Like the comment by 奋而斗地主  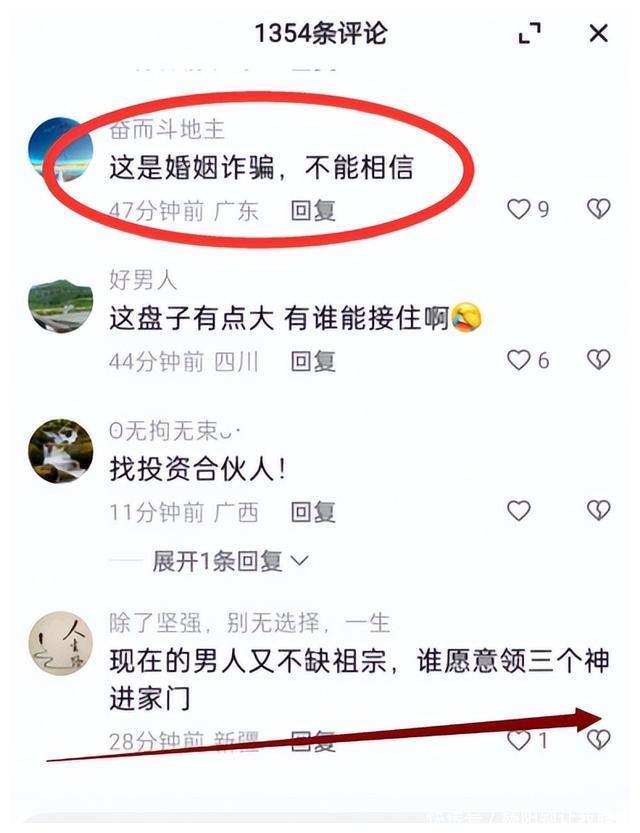pos(518,210)
